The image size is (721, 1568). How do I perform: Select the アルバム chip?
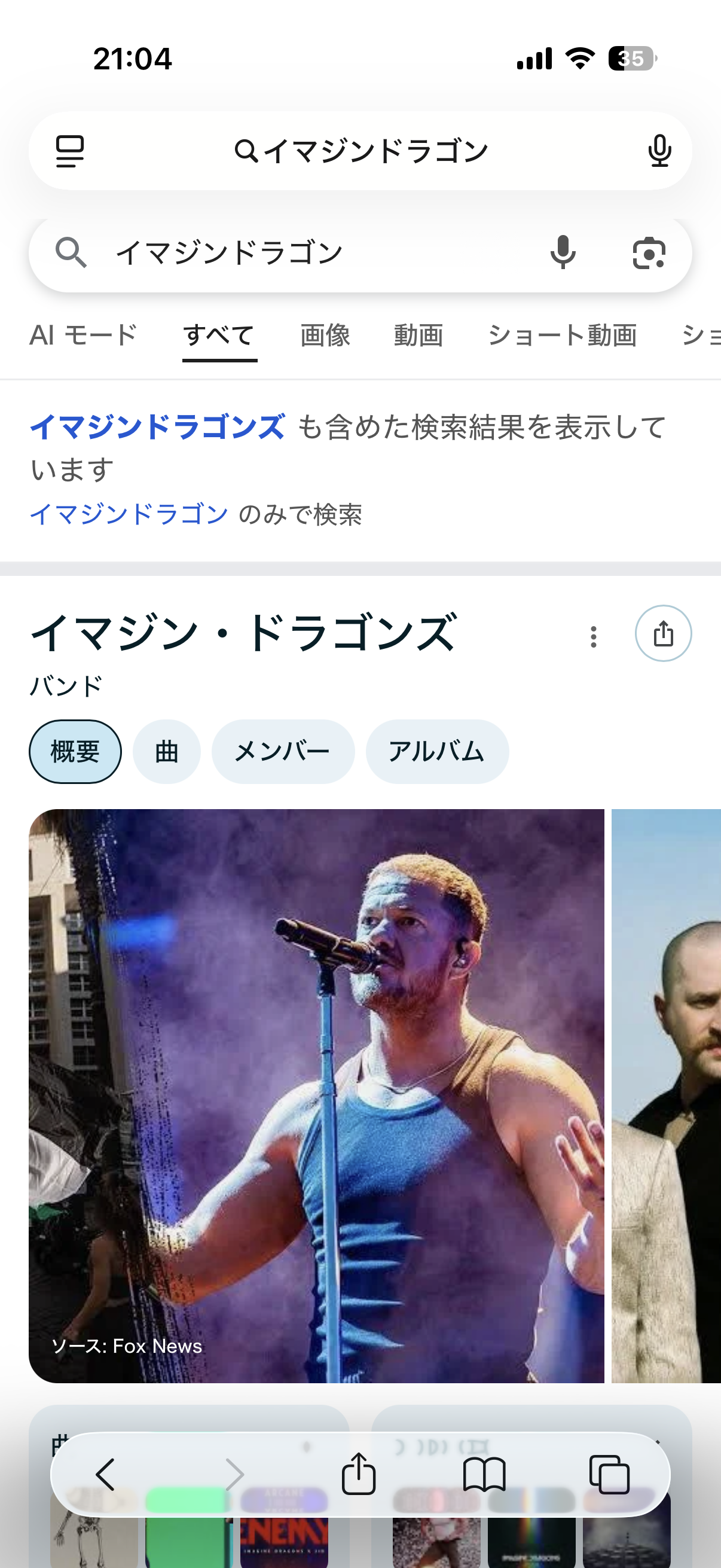point(436,752)
